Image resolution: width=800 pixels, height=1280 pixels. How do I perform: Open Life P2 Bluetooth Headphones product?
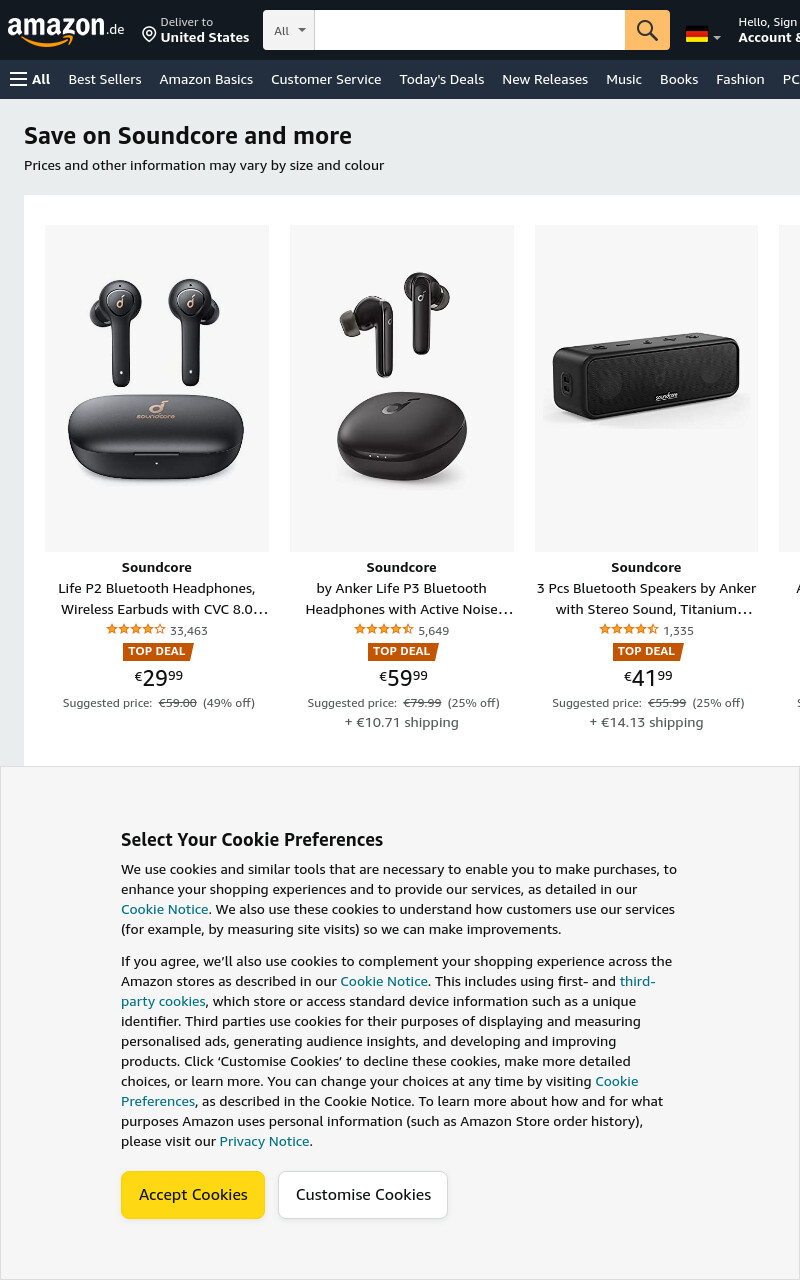[x=157, y=598]
